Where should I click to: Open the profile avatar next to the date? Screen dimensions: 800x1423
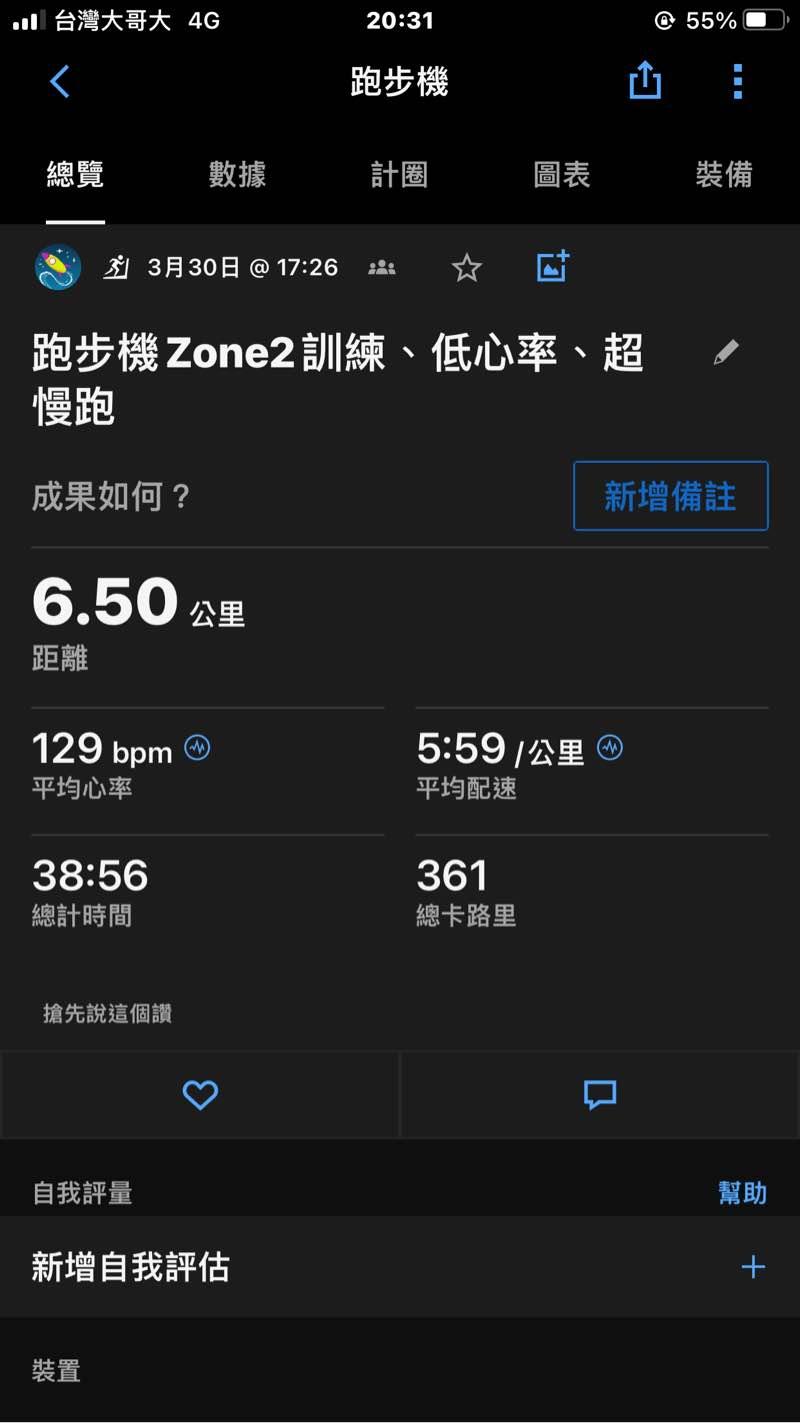click(x=58, y=268)
